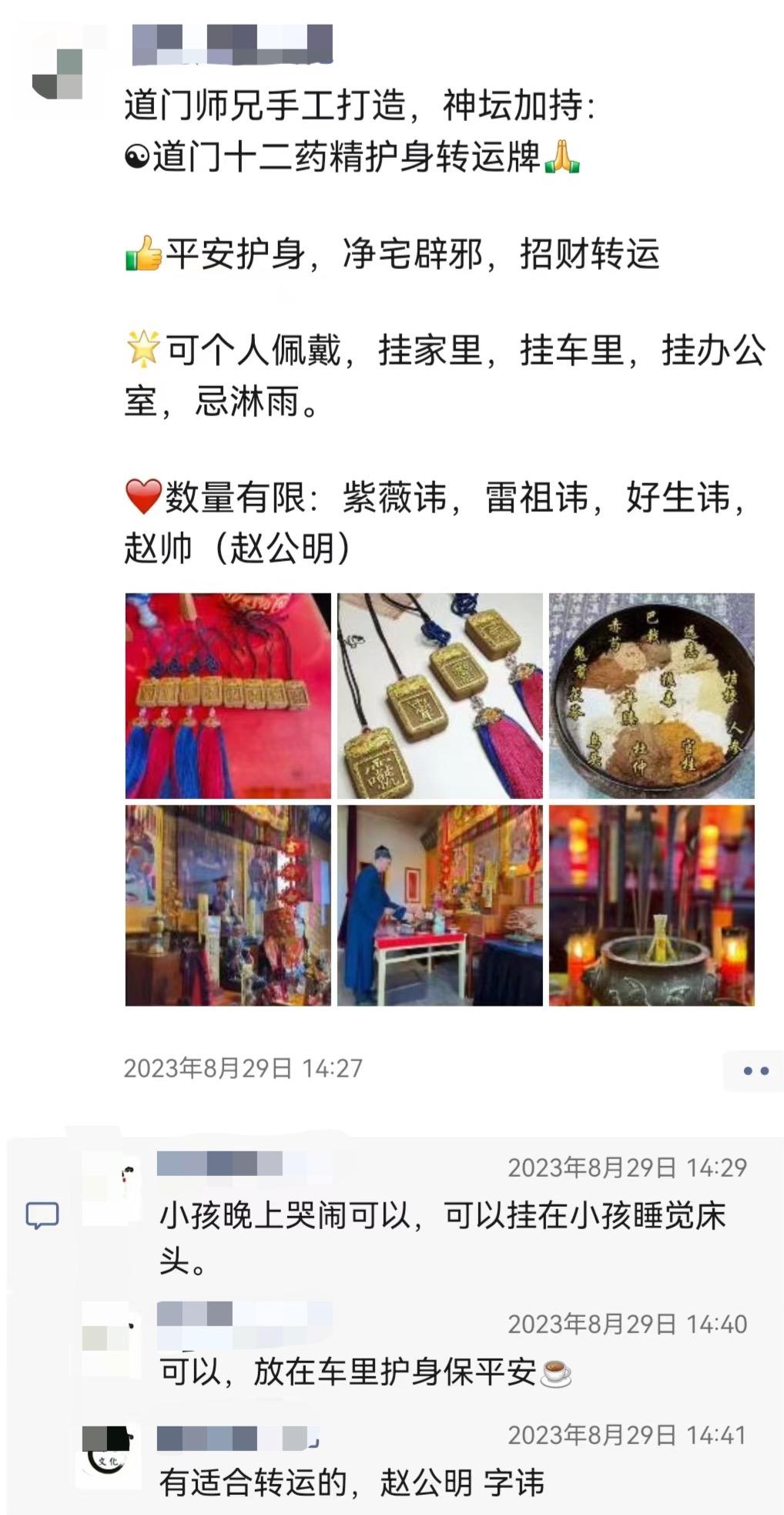View the Taoist priest at altar photo
Screen dimensions: 784x1515
(437, 907)
